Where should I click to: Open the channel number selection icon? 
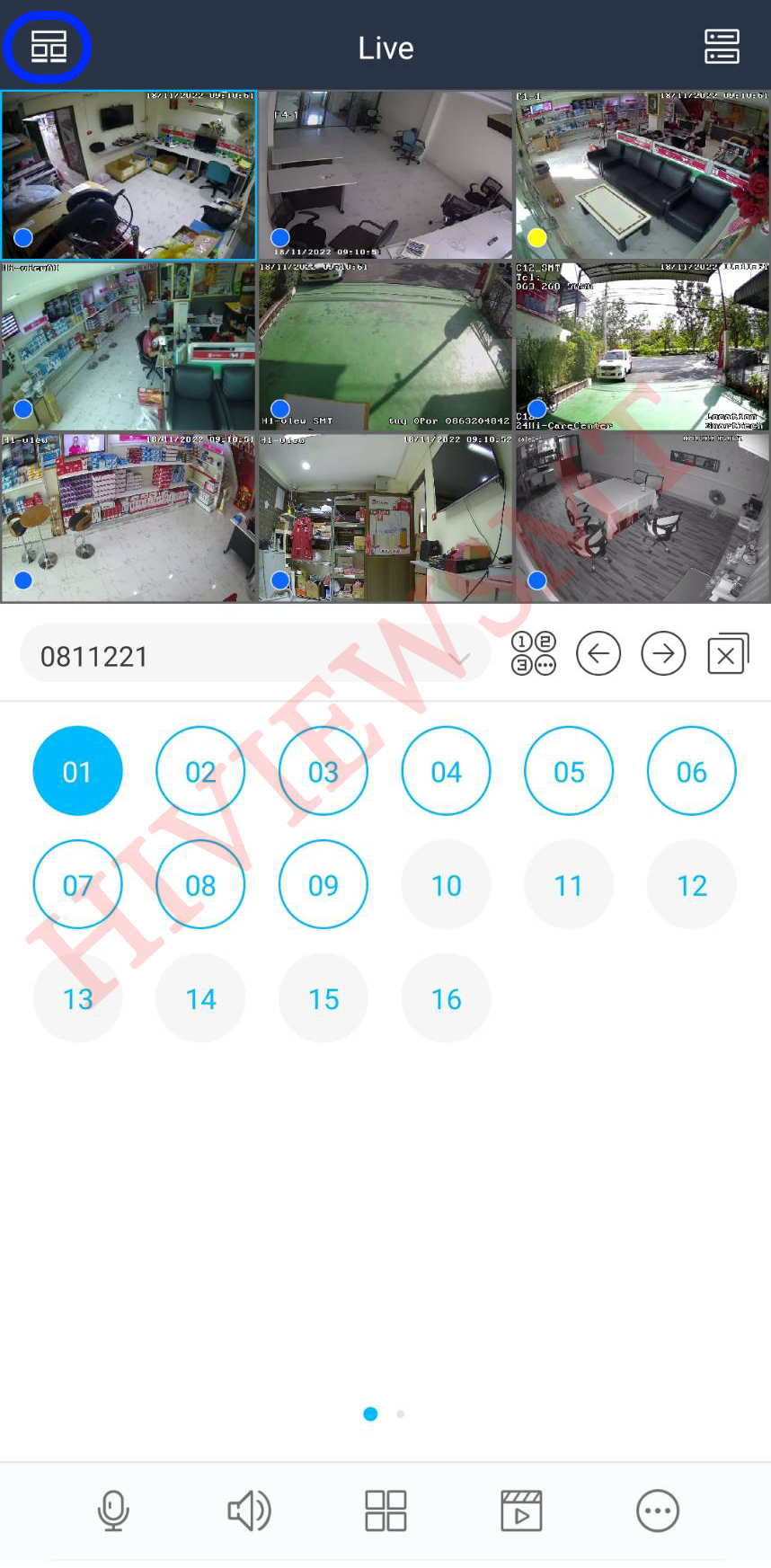click(534, 653)
